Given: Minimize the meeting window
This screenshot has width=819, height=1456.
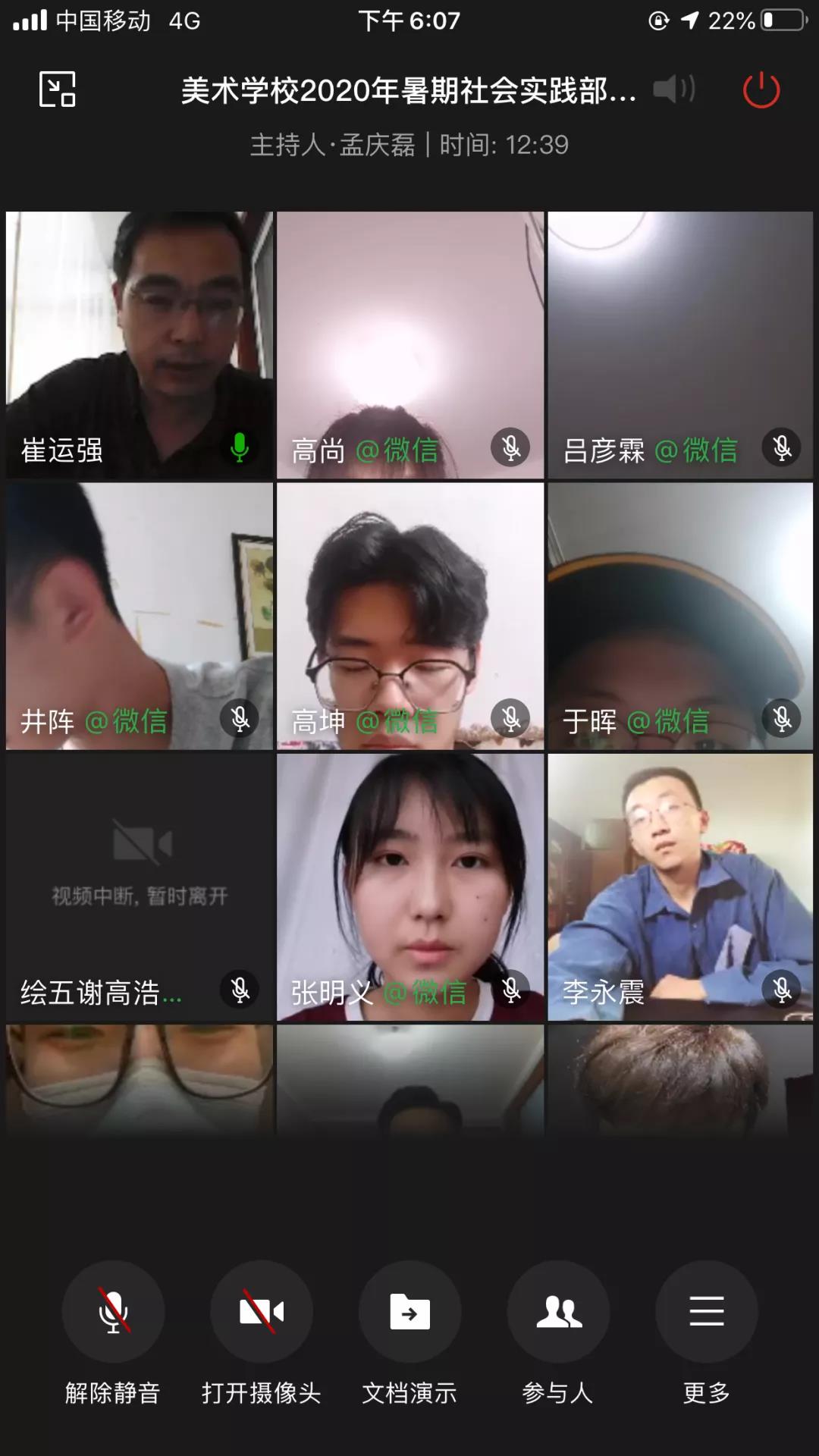Looking at the screenshot, I should pyautogui.click(x=58, y=89).
